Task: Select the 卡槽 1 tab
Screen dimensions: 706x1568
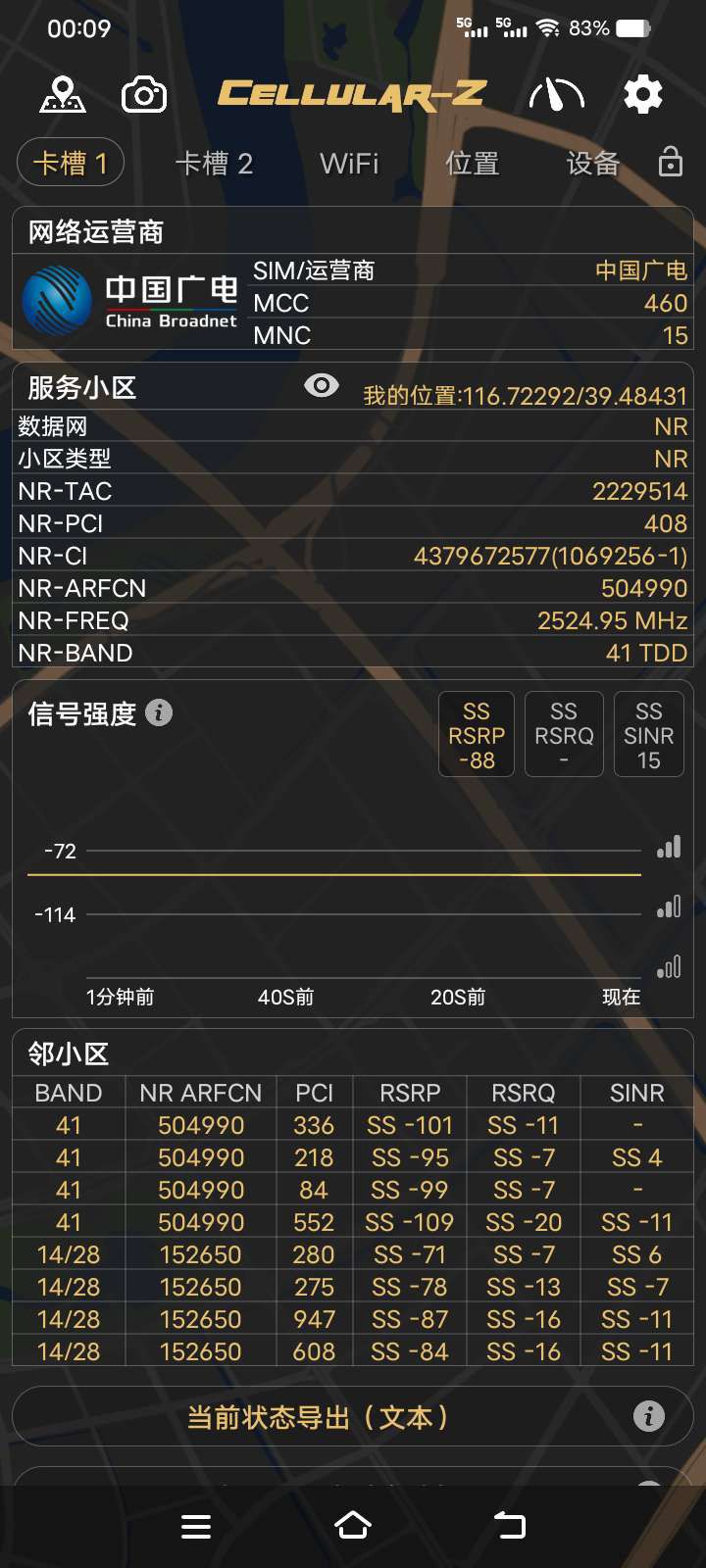Action: click(x=71, y=163)
